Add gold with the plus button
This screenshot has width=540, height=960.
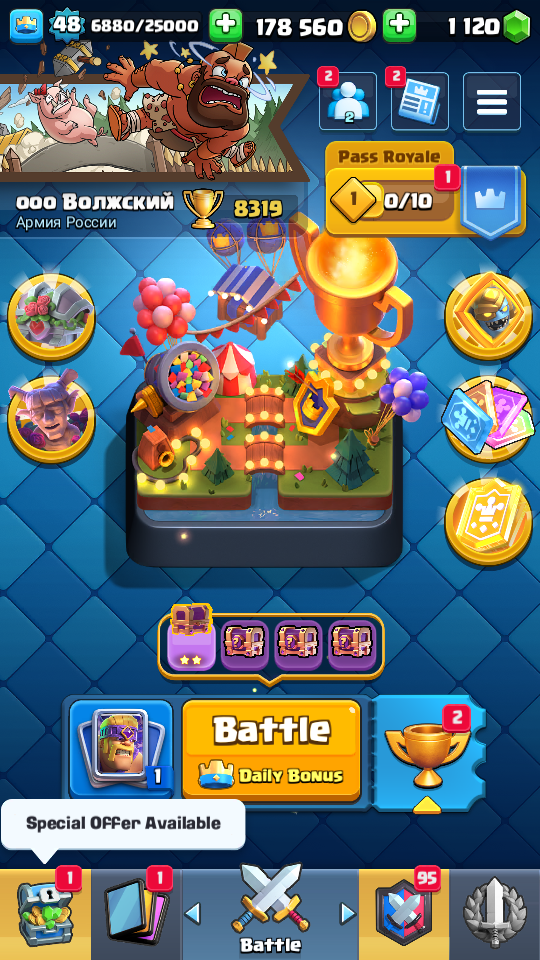(400, 26)
